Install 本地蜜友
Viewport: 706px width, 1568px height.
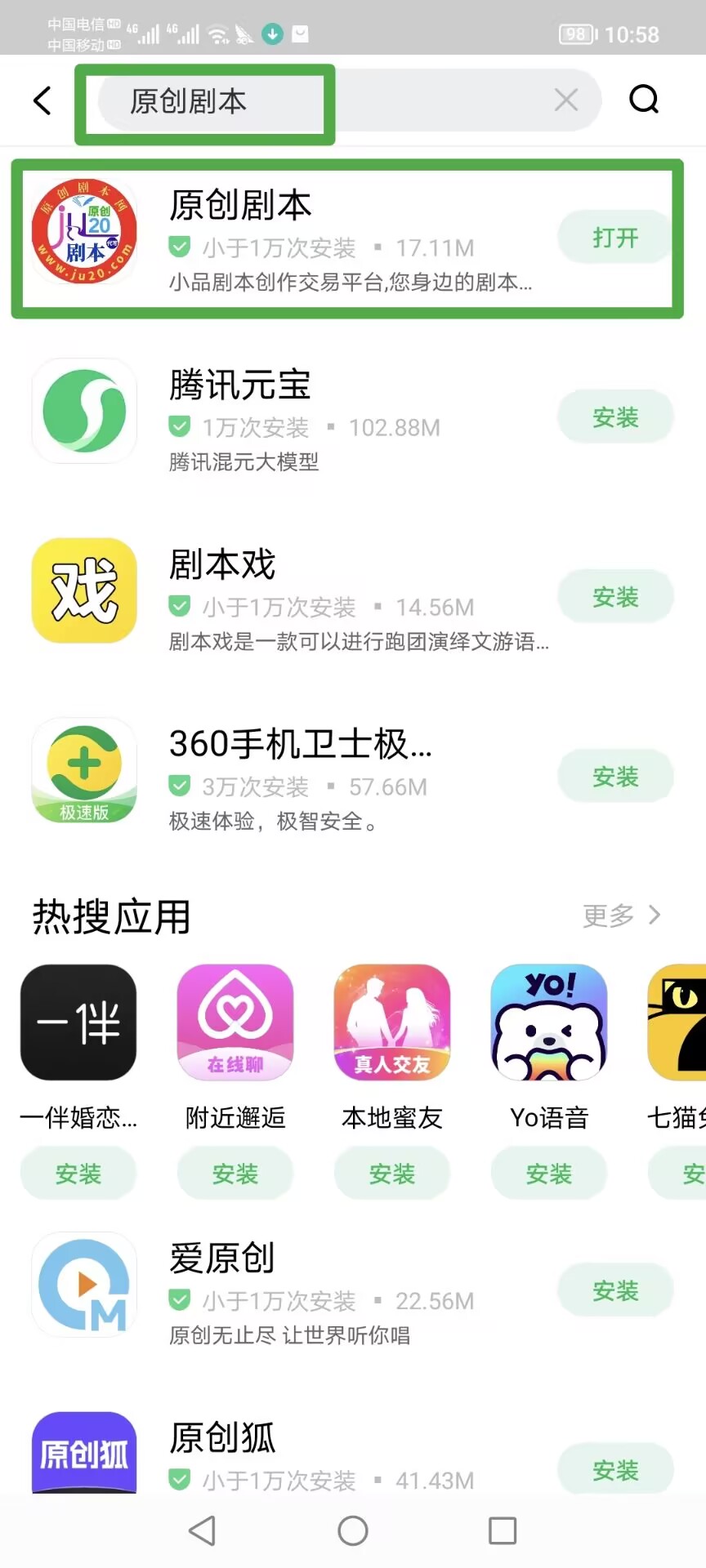click(x=392, y=1174)
